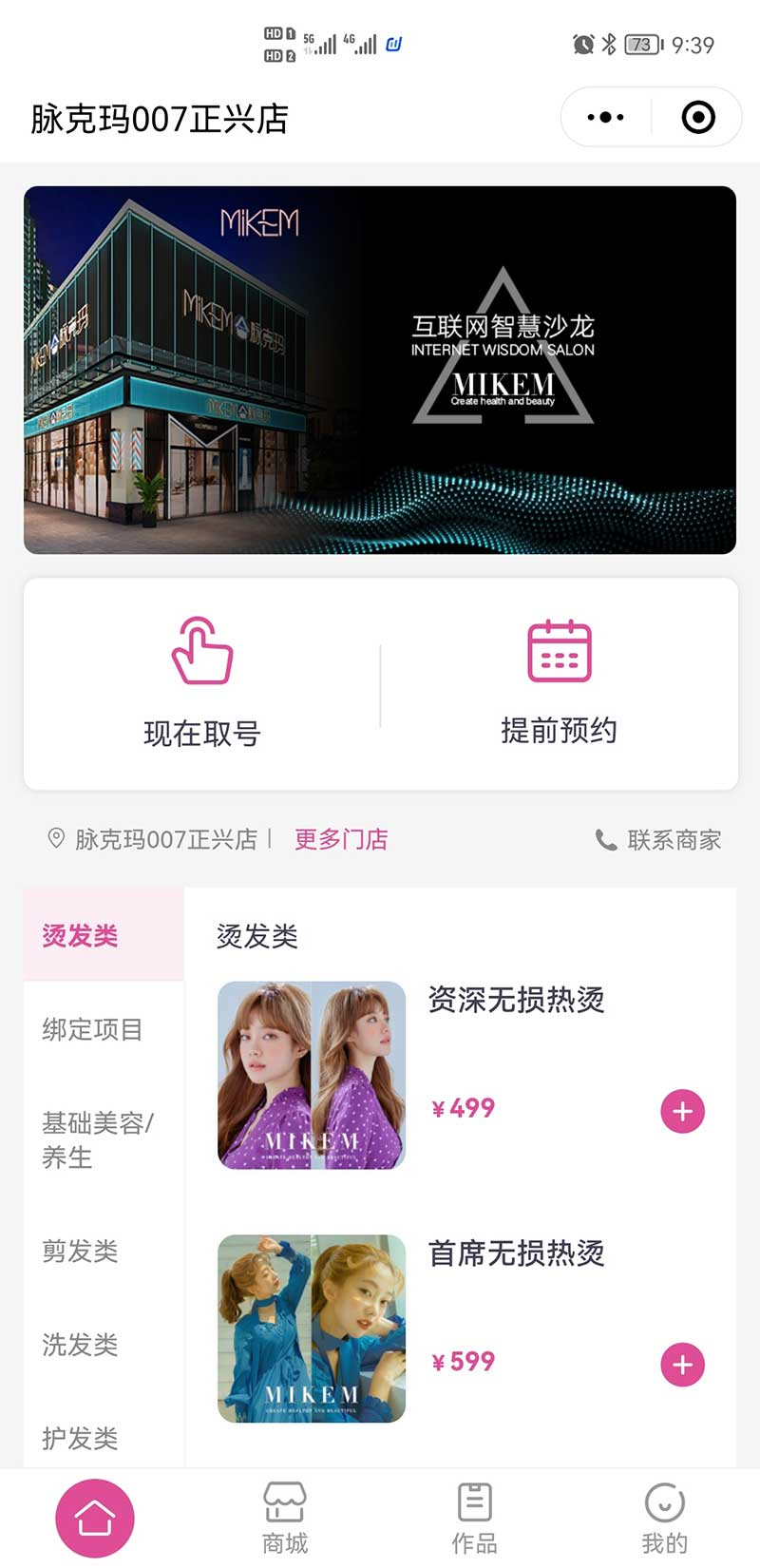Go to the 商城 tab
The image size is (760, 1568).
click(285, 1518)
